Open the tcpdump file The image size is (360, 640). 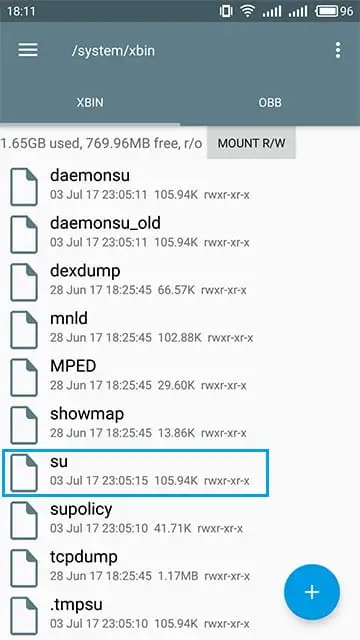[x=180, y=567]
